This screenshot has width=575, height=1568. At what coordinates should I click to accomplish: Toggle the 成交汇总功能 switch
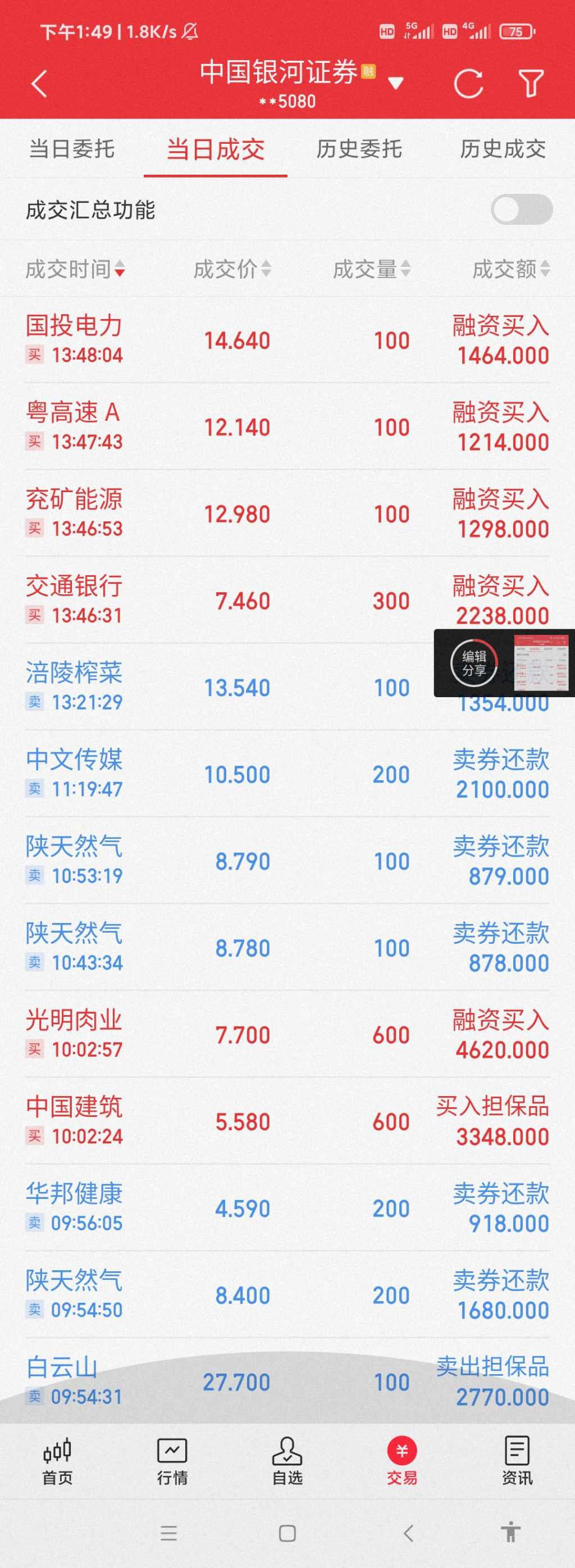click(522, 210)
